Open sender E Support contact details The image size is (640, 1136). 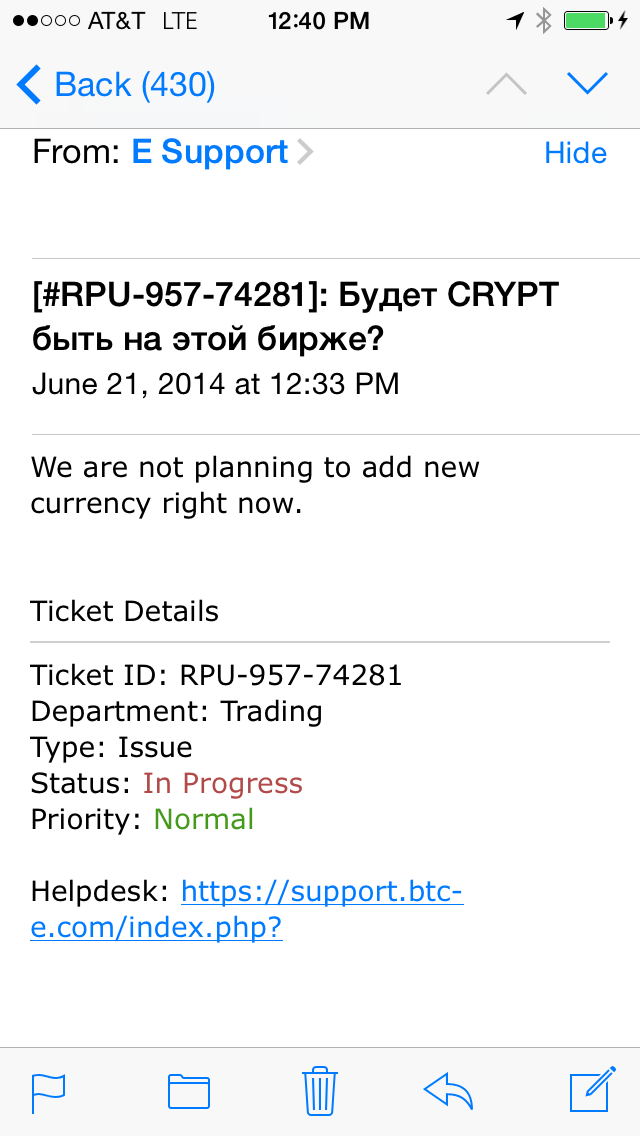222,152
